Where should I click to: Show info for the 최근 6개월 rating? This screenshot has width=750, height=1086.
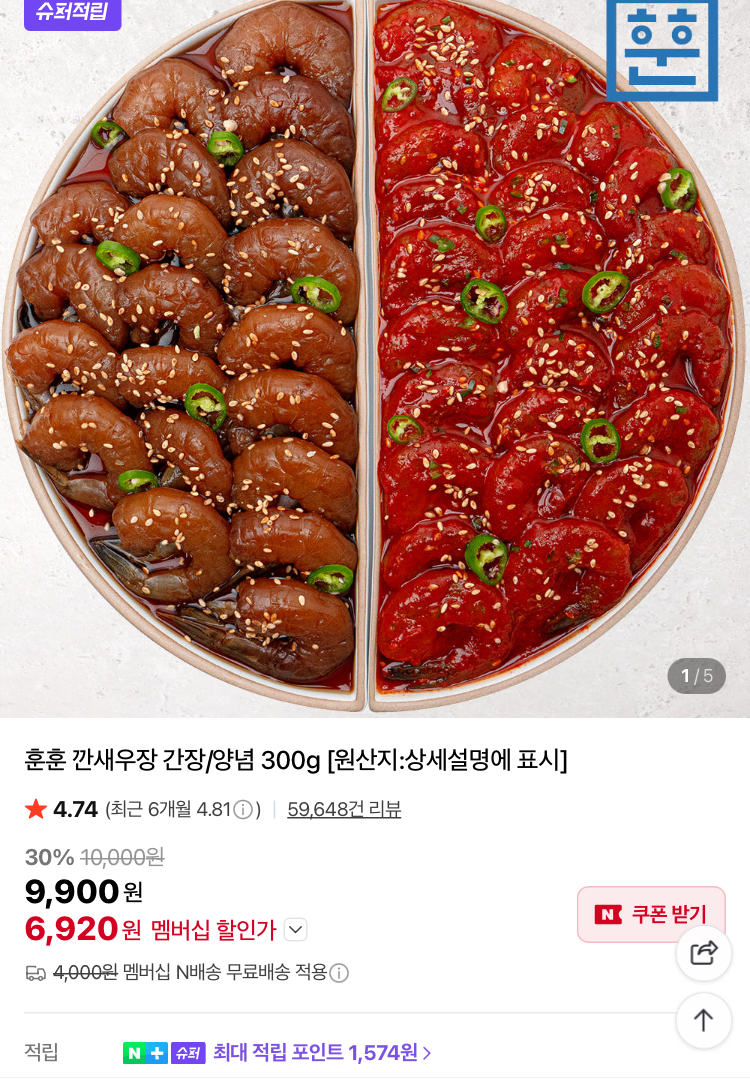[243, 810]
